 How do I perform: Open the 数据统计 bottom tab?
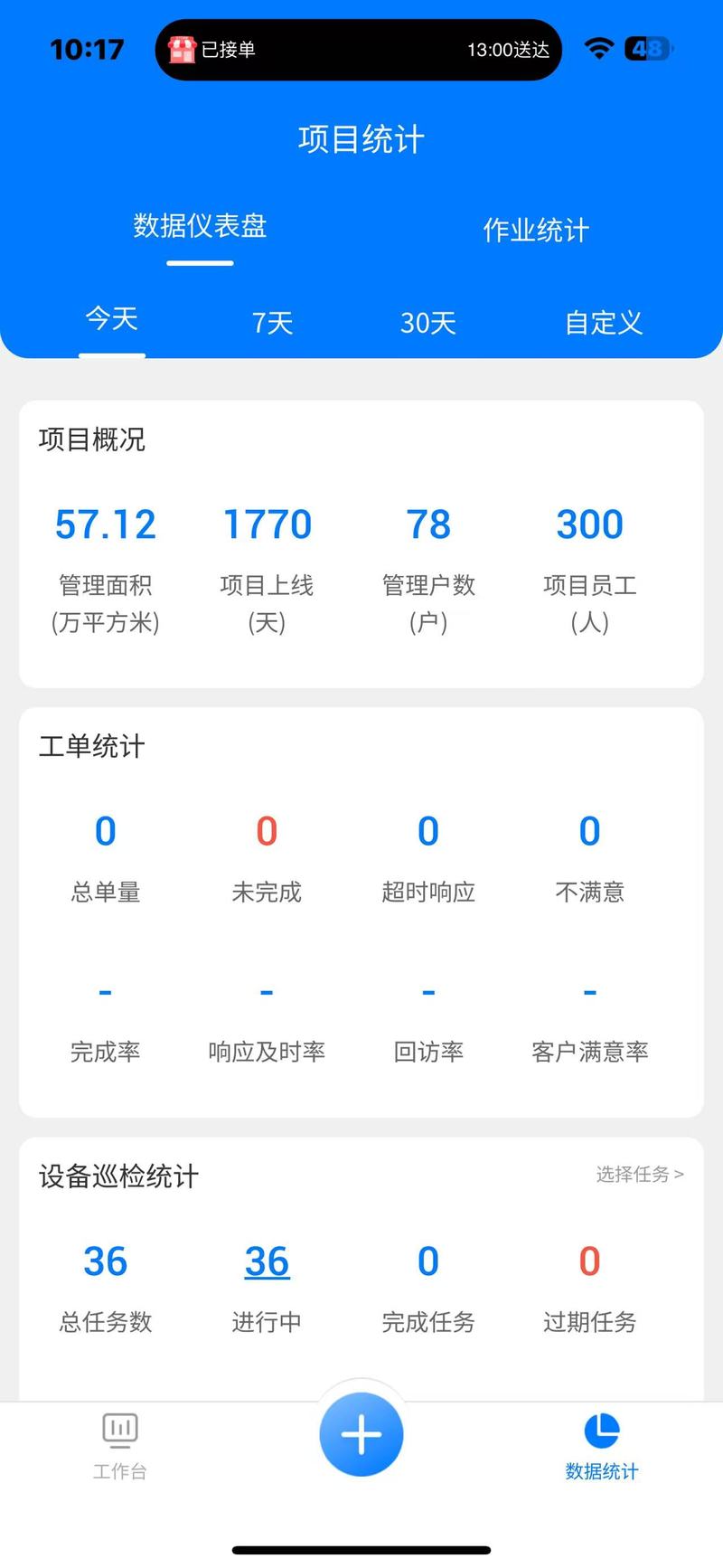pos(601,1446)
